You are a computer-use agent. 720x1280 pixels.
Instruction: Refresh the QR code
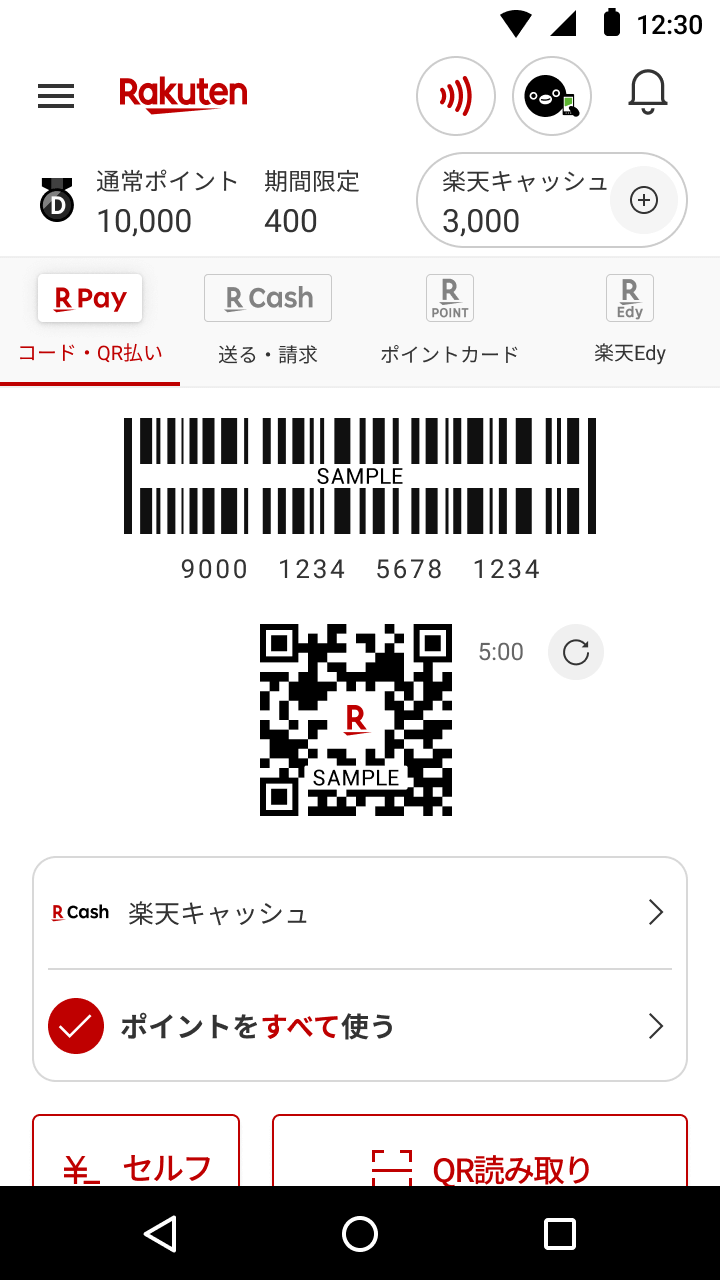click(576, 651)
